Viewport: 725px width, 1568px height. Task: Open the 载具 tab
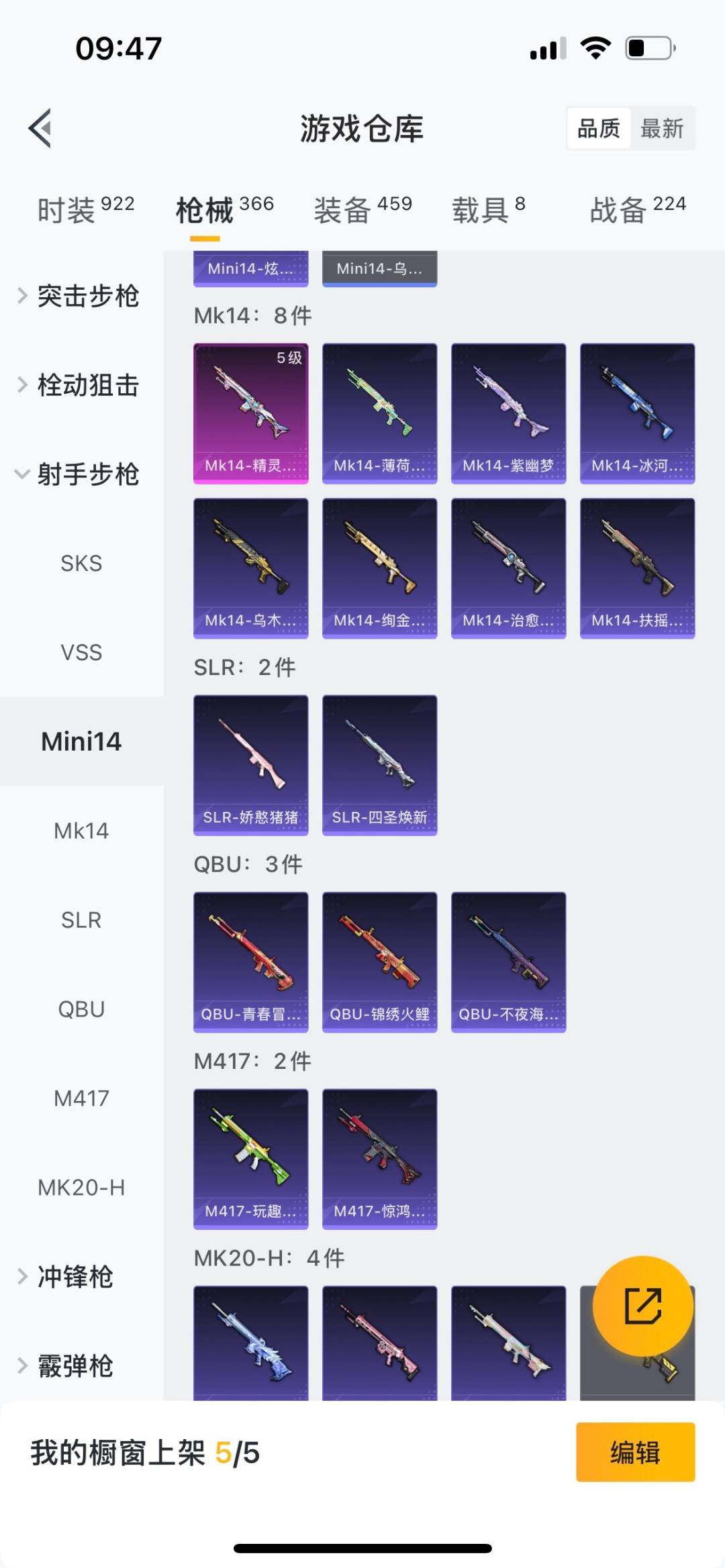click(488, 209)
